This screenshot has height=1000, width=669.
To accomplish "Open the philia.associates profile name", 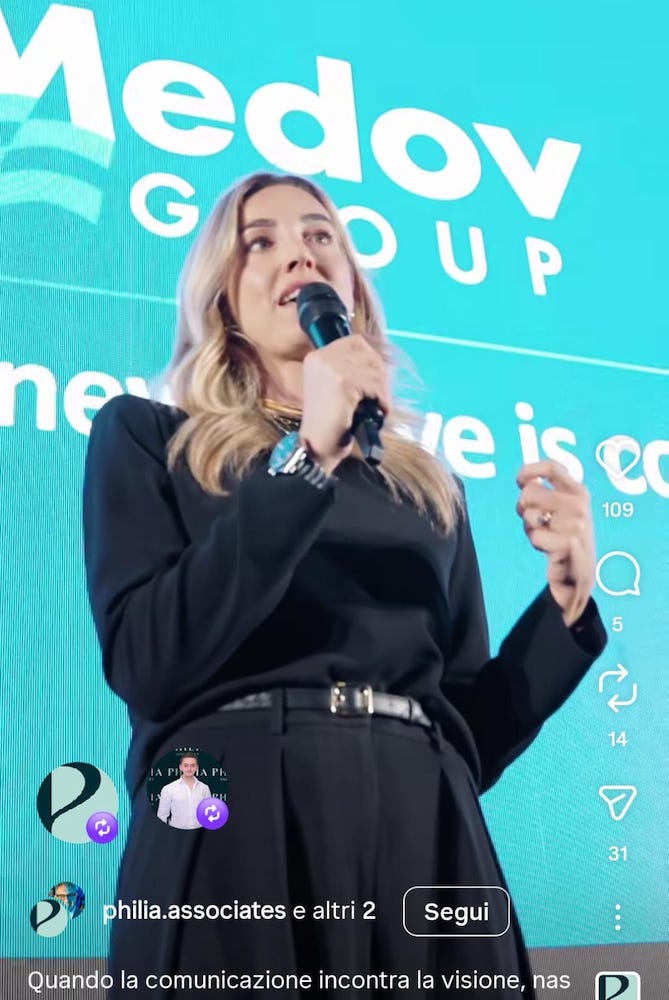I will [x=194, y=911].
